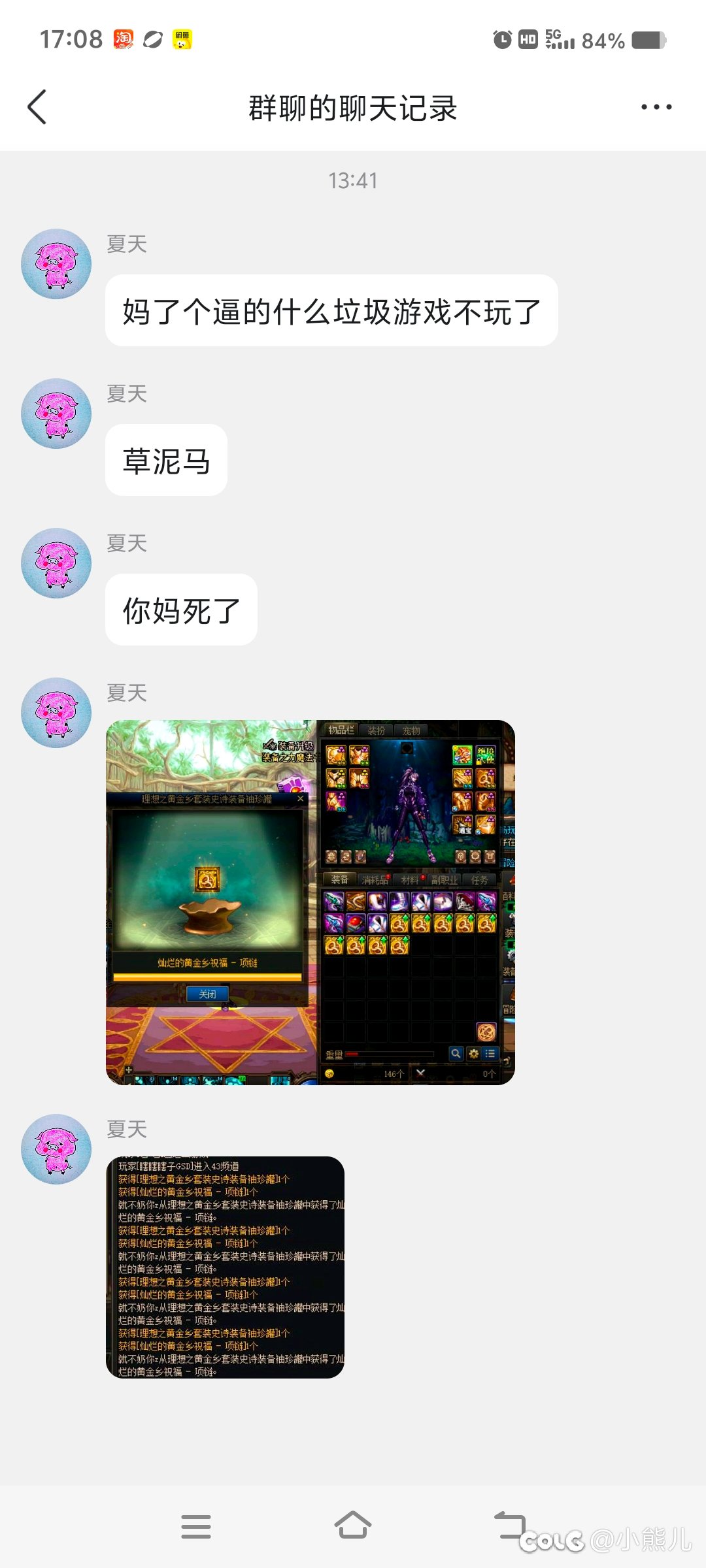Image resolution: width=706 pixels, height=1568 pixels.
Task: Switch inventory to list view icon
Action: pos(490,1054)
